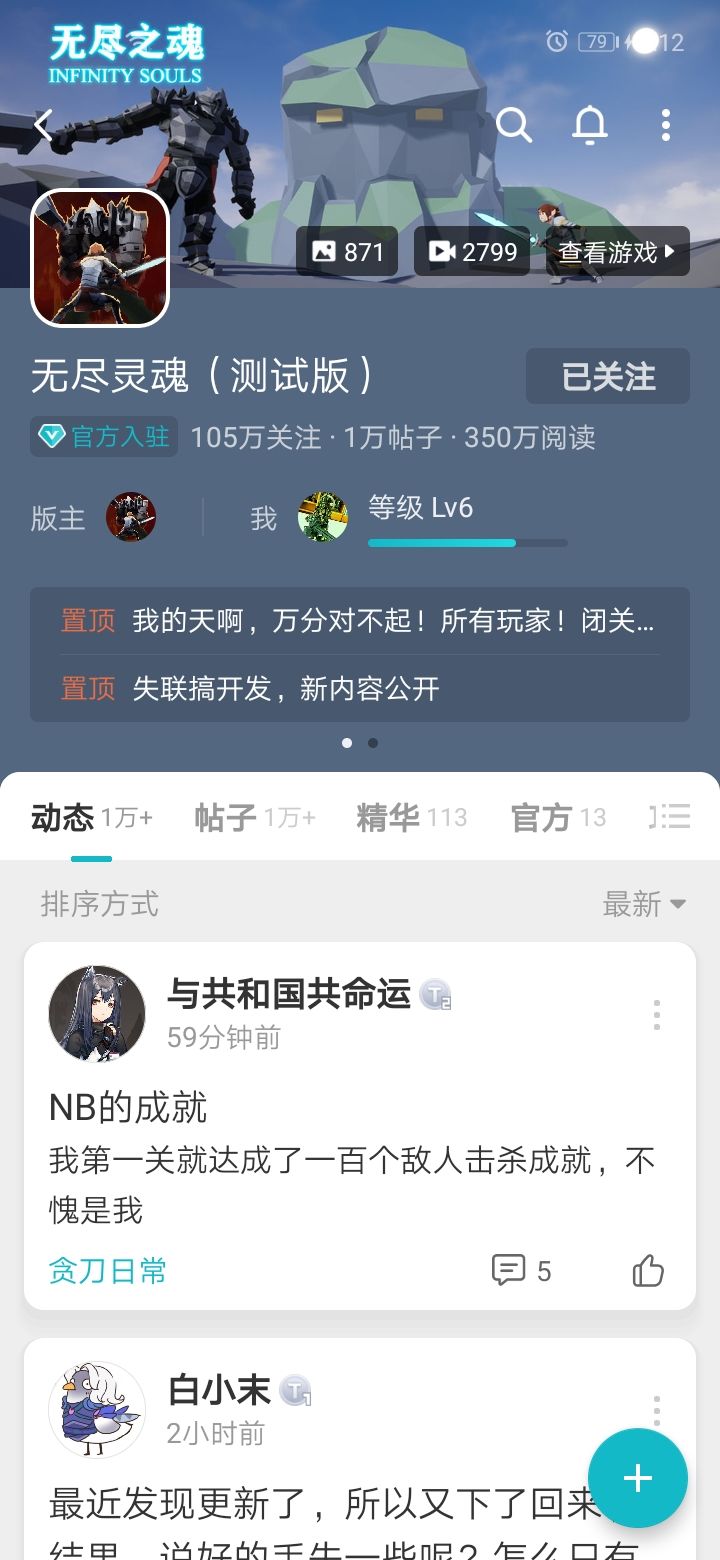Open more options on 与共和国共命运's post

pyautogui.click(x=657, y=1015)
